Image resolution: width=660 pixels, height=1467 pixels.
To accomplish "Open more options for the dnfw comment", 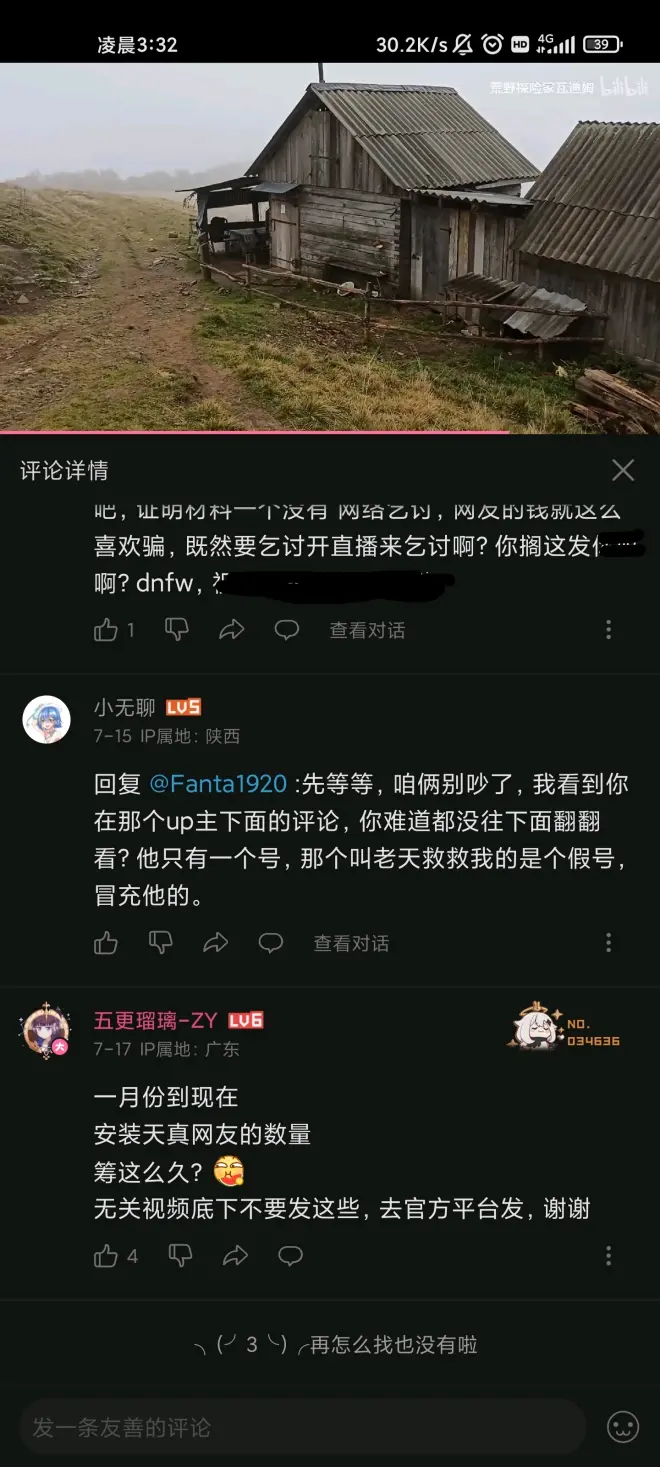I will pyautogui.click(x=608, y=630).
